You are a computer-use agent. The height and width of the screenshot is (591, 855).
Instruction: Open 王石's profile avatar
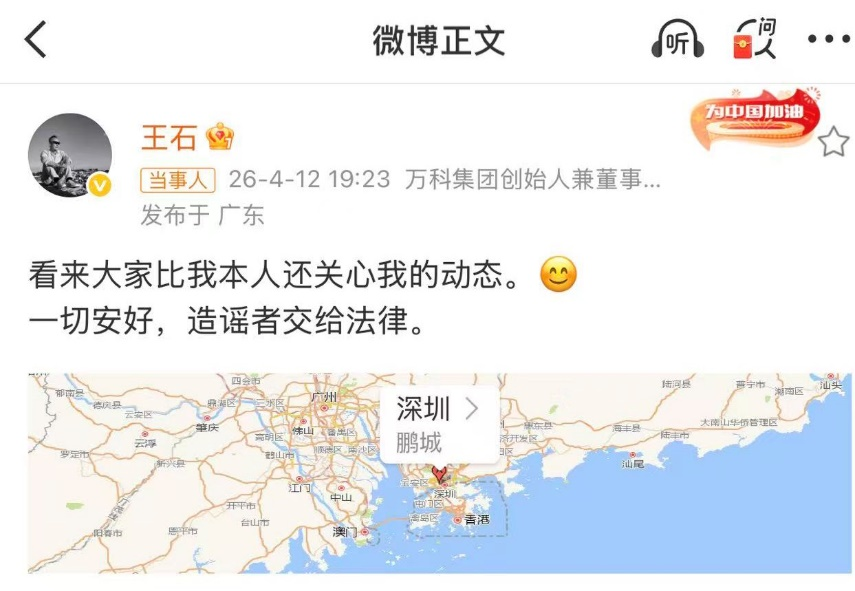[x=69, y=155]
